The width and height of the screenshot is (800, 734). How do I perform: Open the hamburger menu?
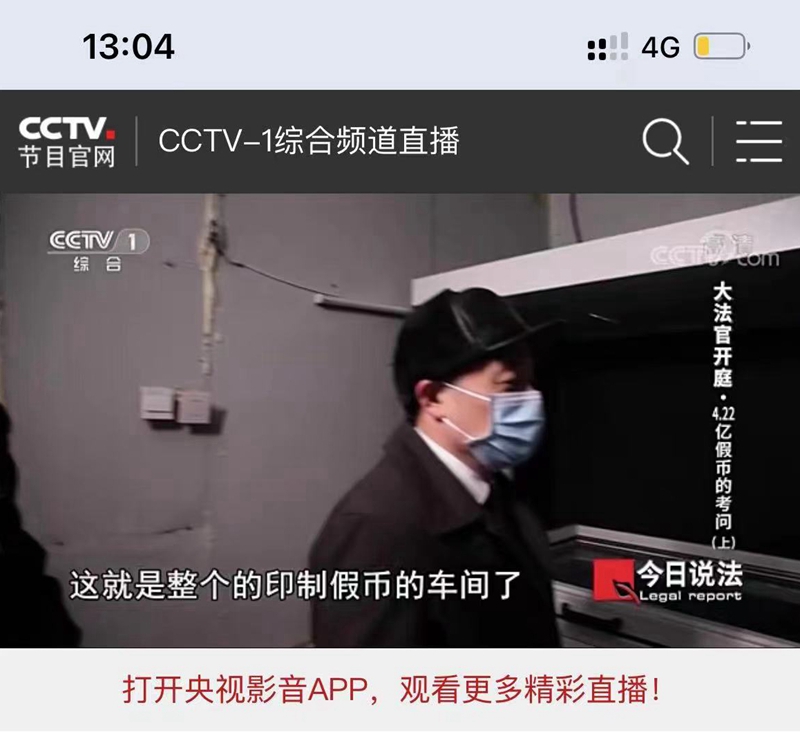point(759,141)
